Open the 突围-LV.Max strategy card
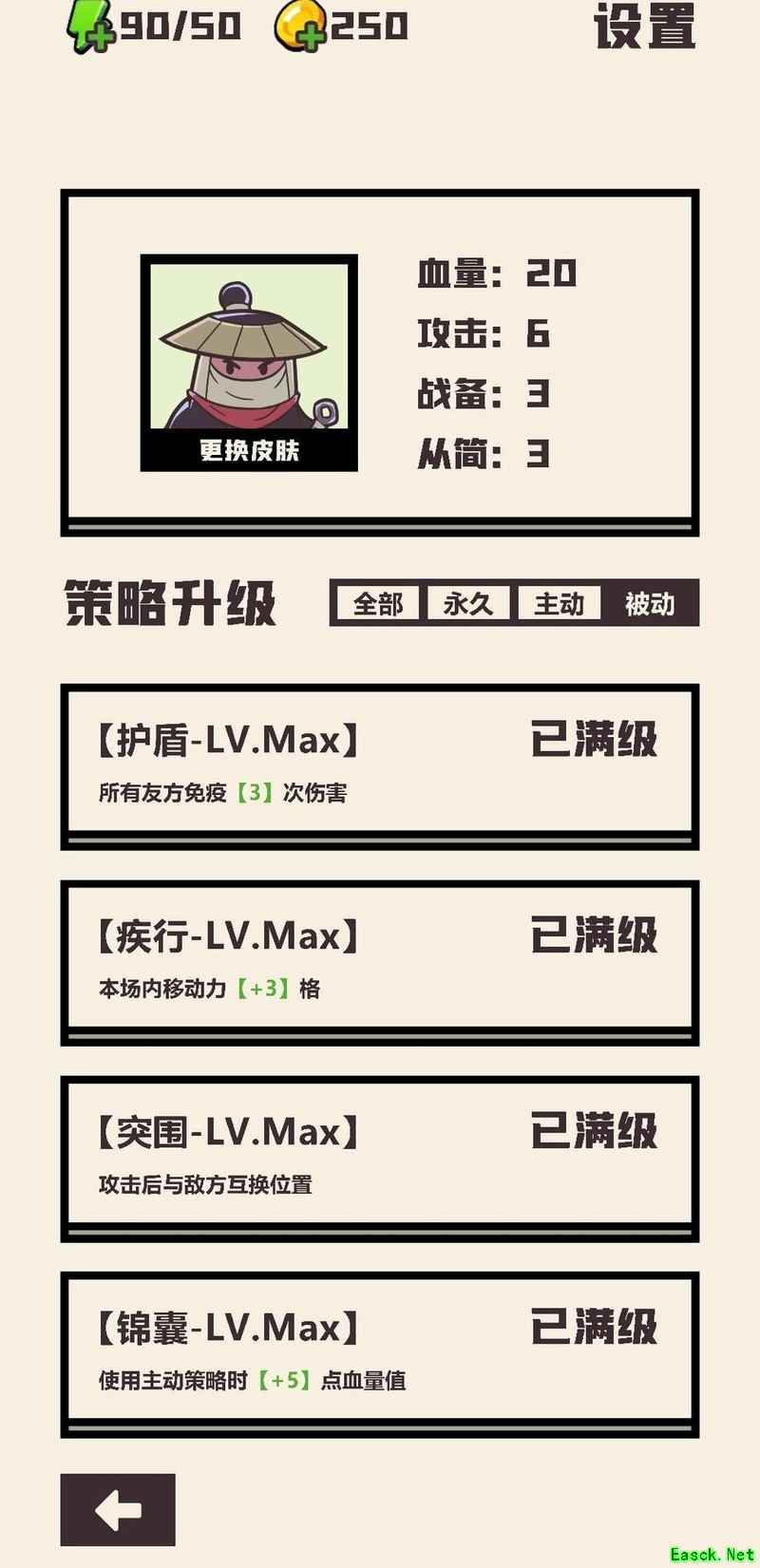760x1568 pixels. click(379, 1155)
